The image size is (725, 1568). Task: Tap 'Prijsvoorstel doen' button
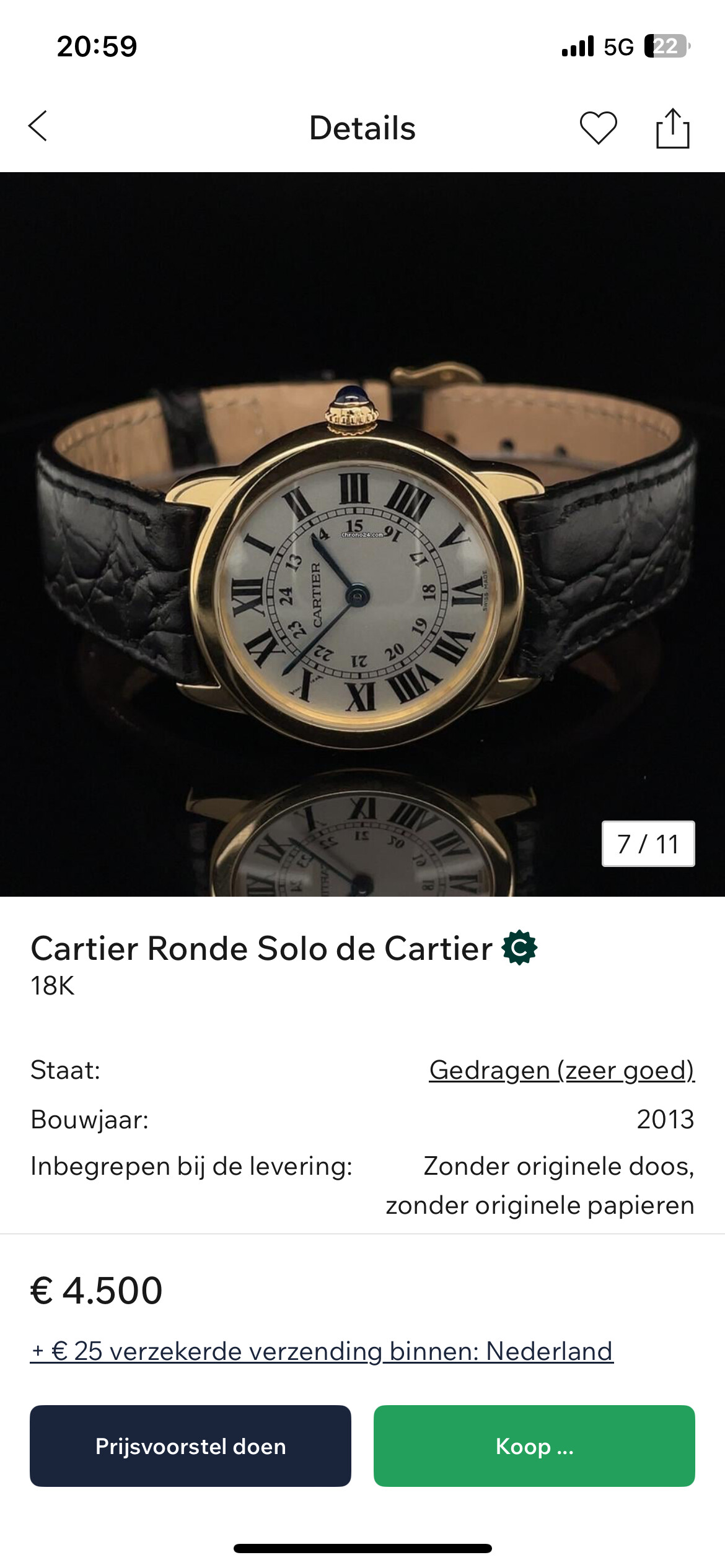[x=190, y=1446]
